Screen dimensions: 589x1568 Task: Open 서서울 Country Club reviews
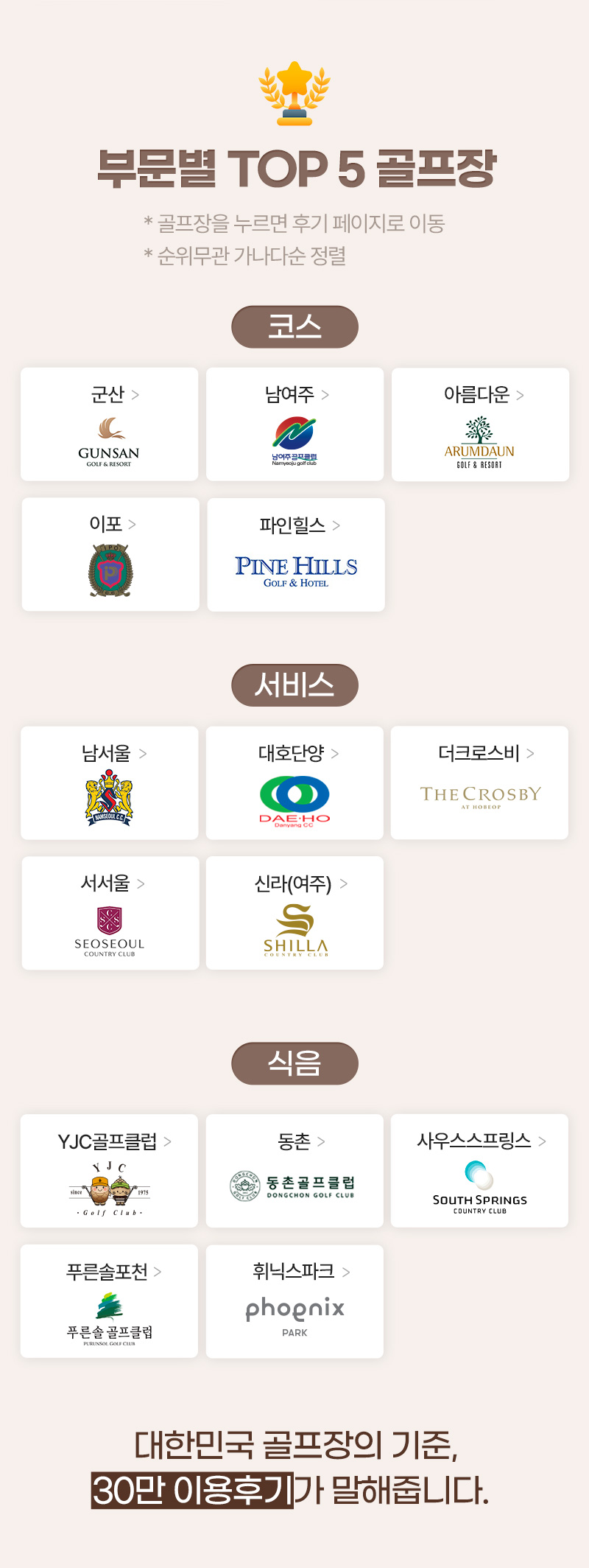[x=110, y=912]
